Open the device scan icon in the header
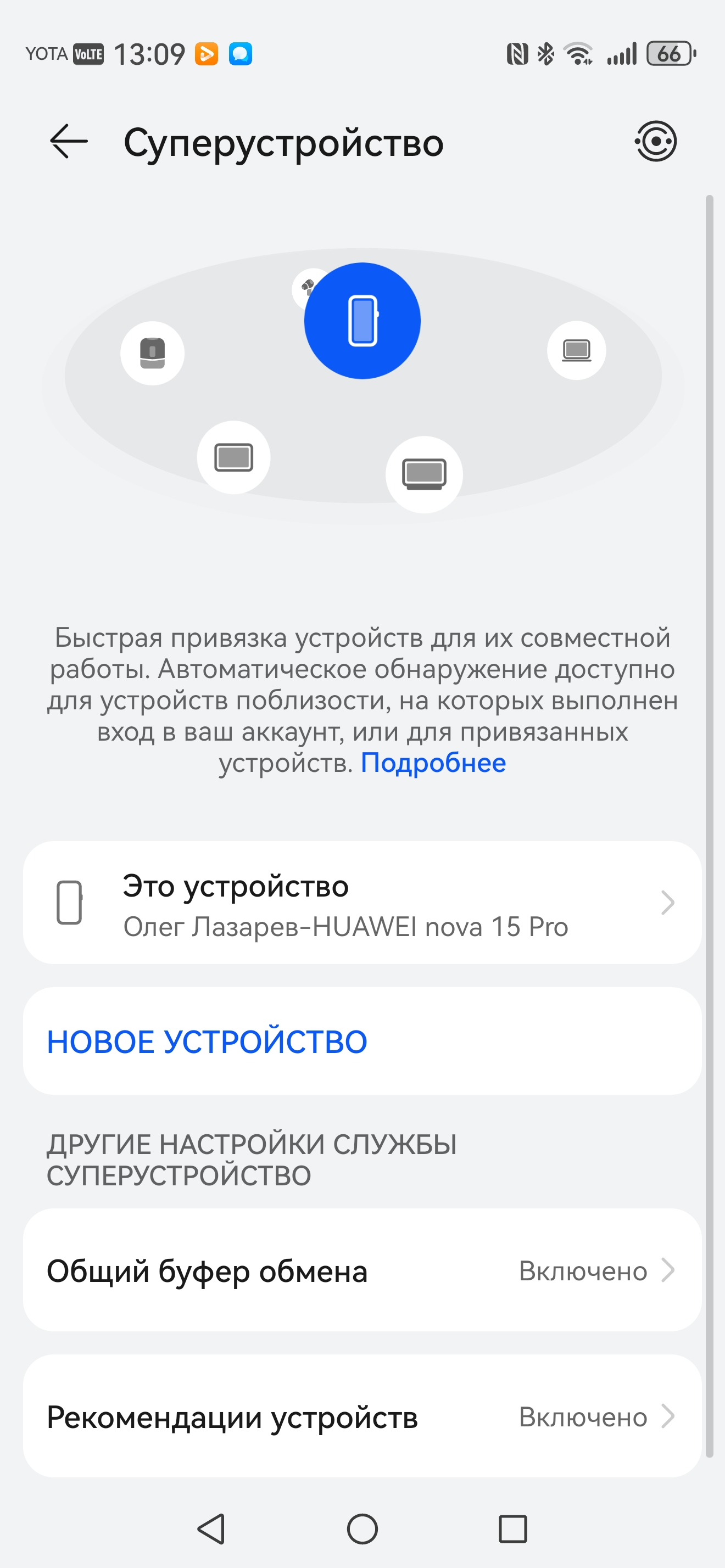725x1568 pixels. pyautogui.click(x=655, y=141)
